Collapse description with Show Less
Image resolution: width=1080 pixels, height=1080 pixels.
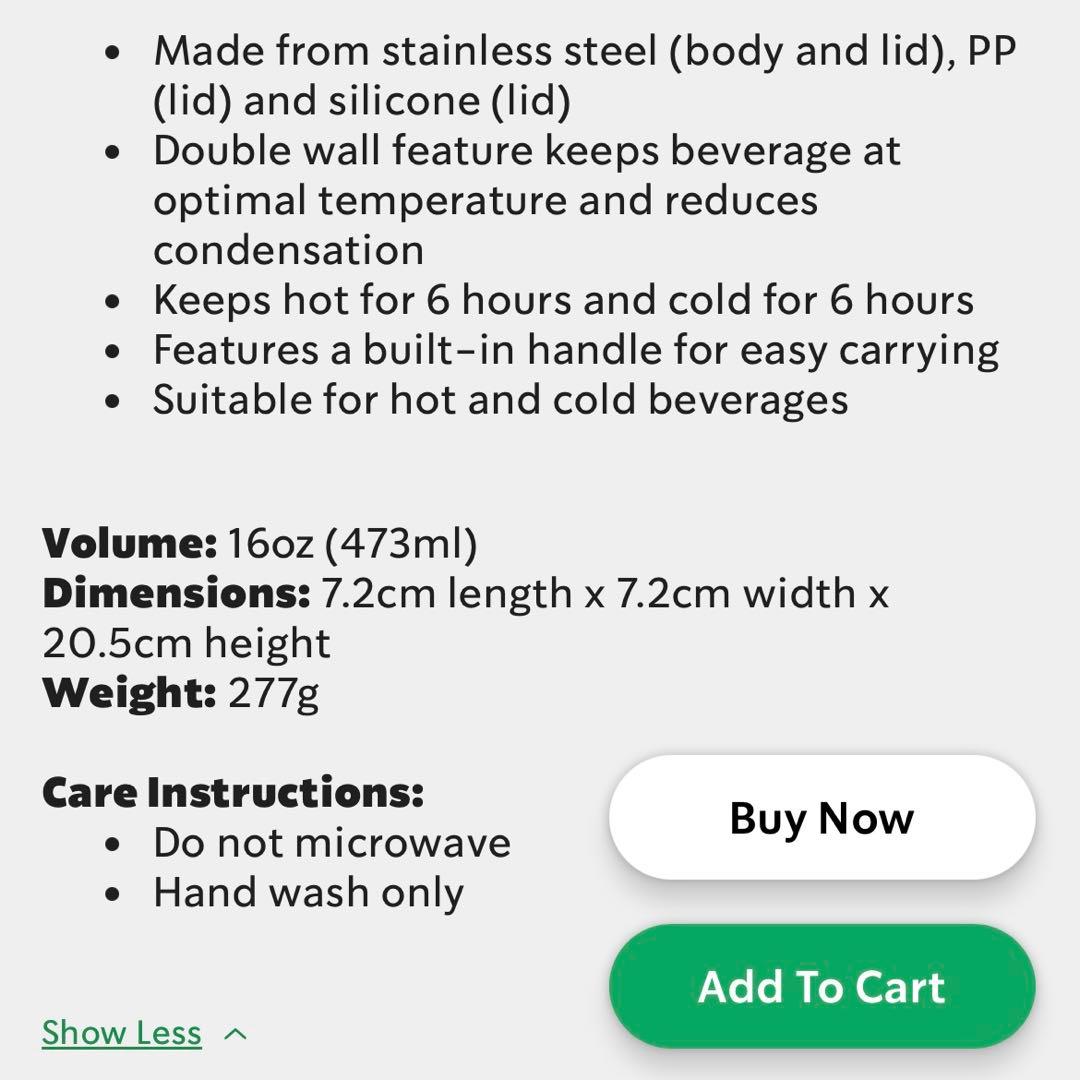122,1033
